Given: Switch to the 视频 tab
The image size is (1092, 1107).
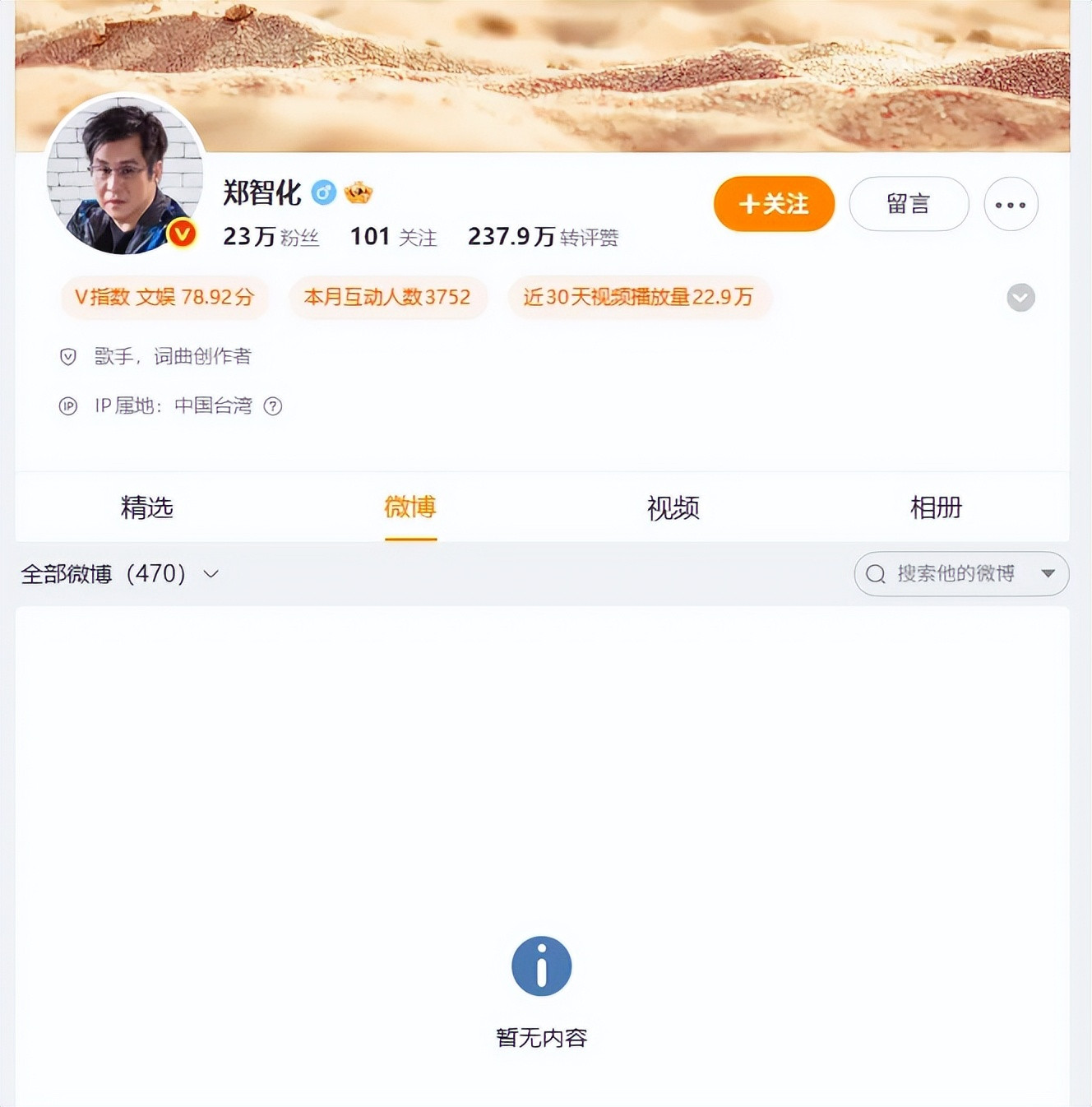Looking at the screenshot, I should [x=673, y=507].
